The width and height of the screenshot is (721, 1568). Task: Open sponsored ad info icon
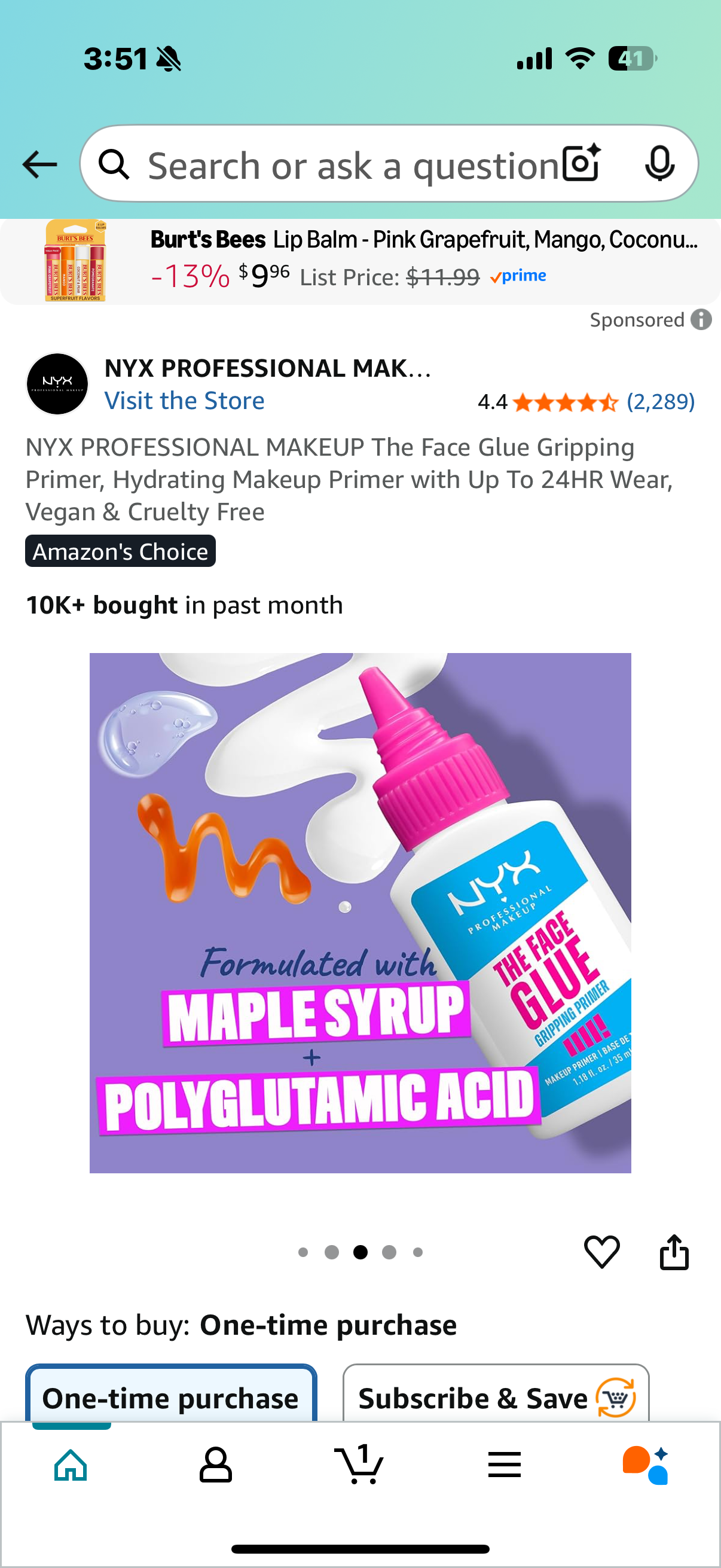(x=701, y=319)
